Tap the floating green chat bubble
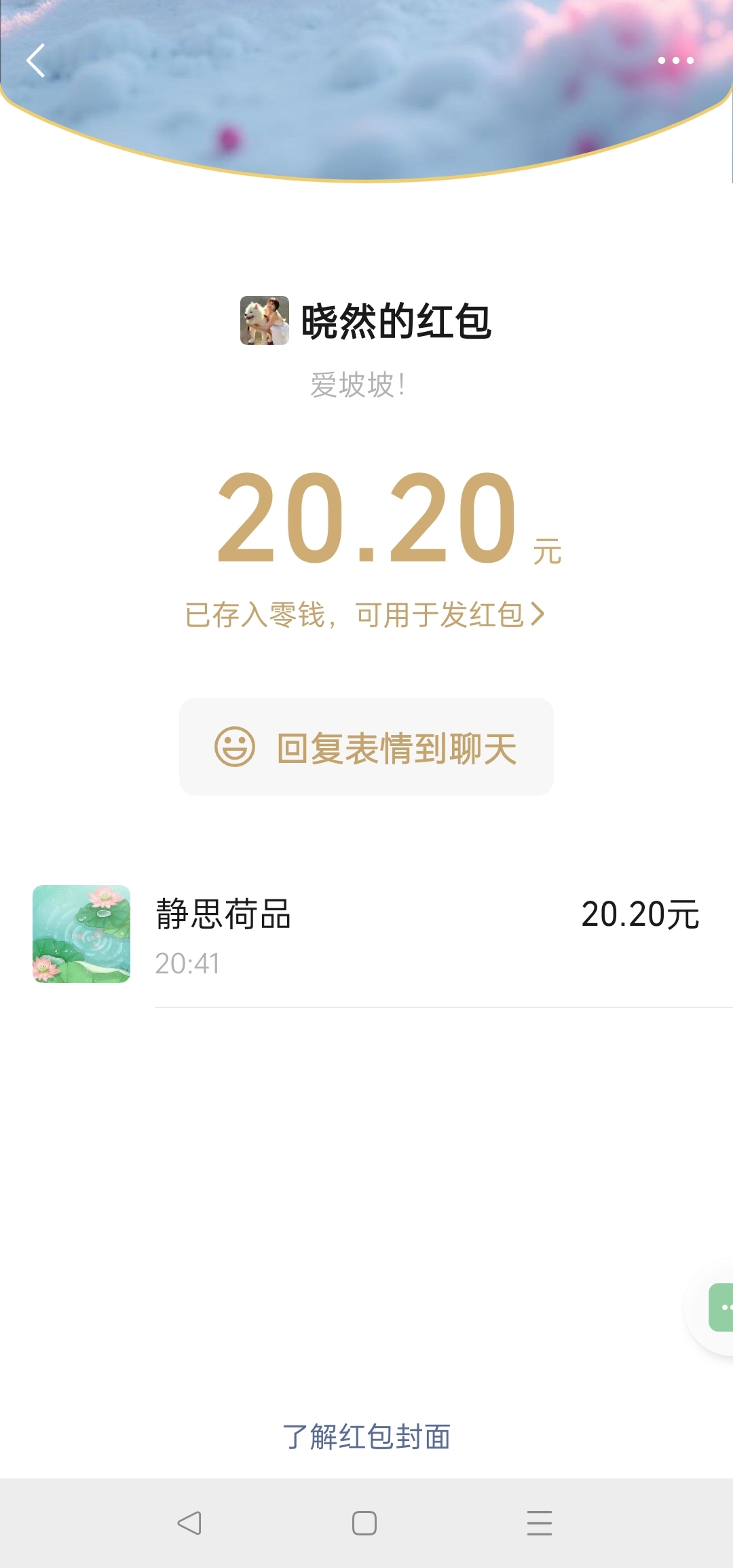733x1568 pixels. pos(721,1307)
